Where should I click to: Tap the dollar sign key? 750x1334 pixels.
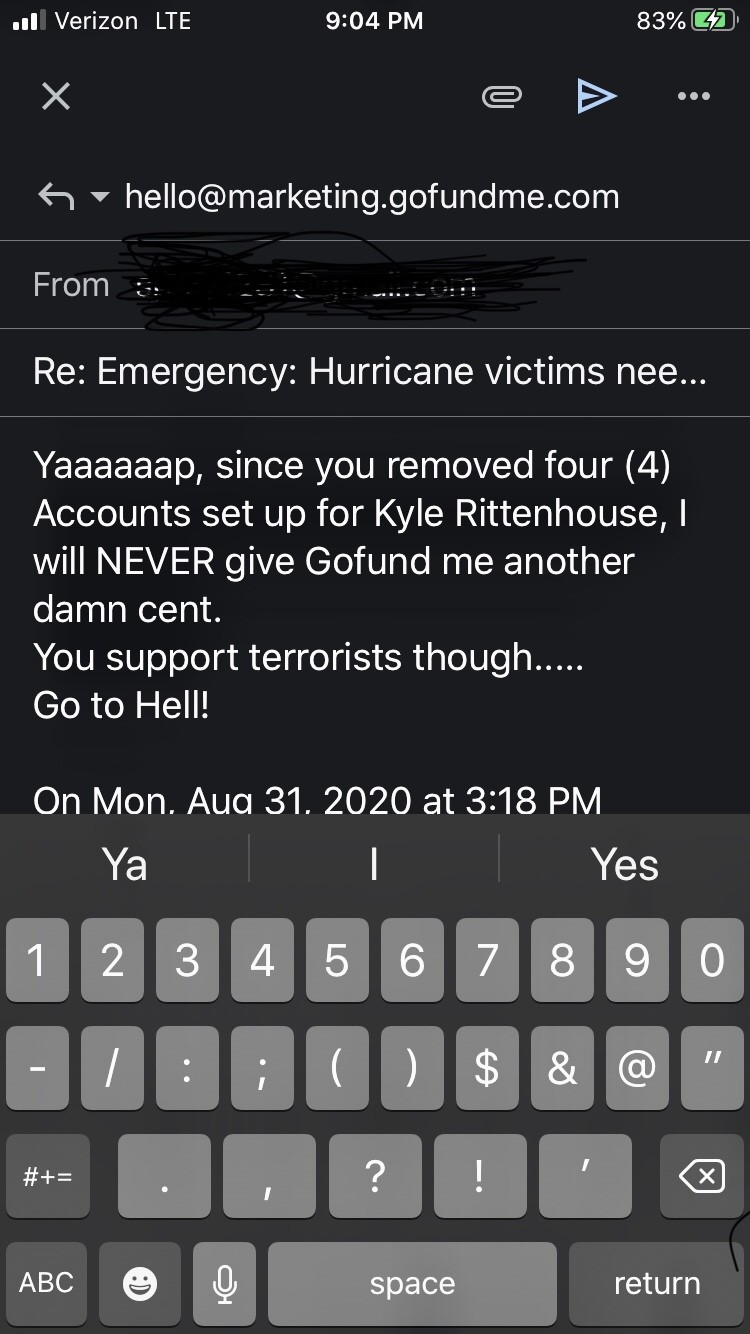(x=487, y=1068)
